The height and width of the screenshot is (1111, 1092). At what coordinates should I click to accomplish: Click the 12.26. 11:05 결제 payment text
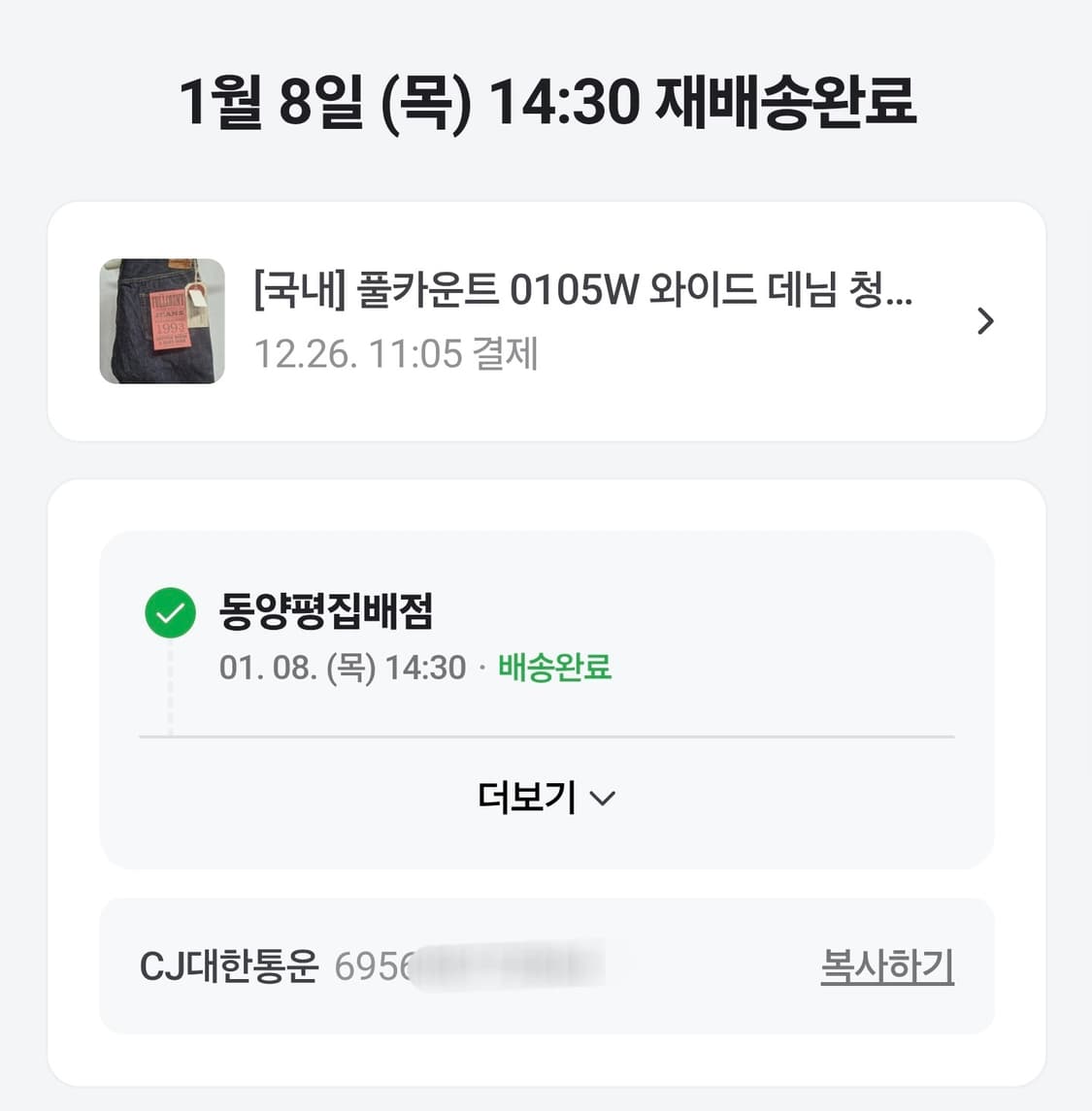click(398, 355)
